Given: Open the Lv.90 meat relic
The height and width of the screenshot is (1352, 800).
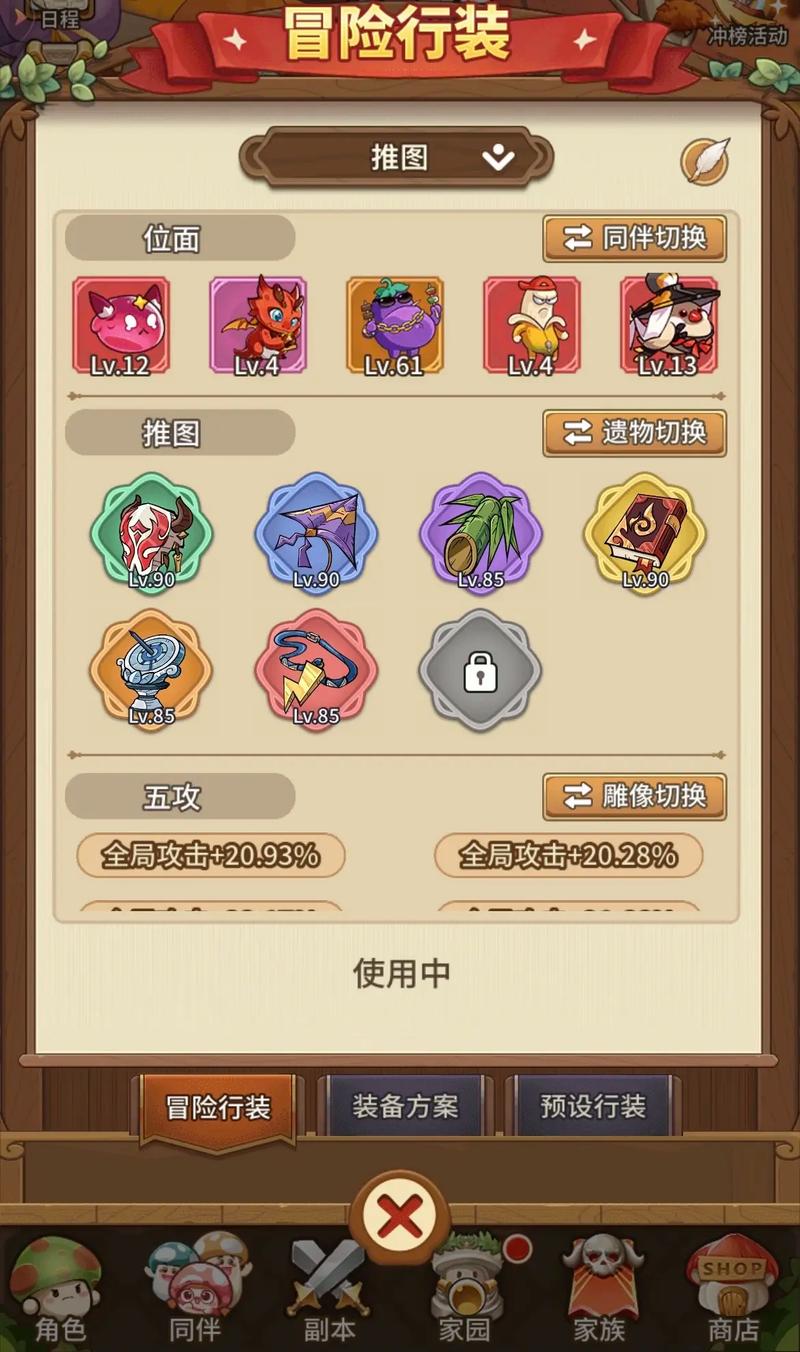Looking at the screenshot, I should click(150, 535).
